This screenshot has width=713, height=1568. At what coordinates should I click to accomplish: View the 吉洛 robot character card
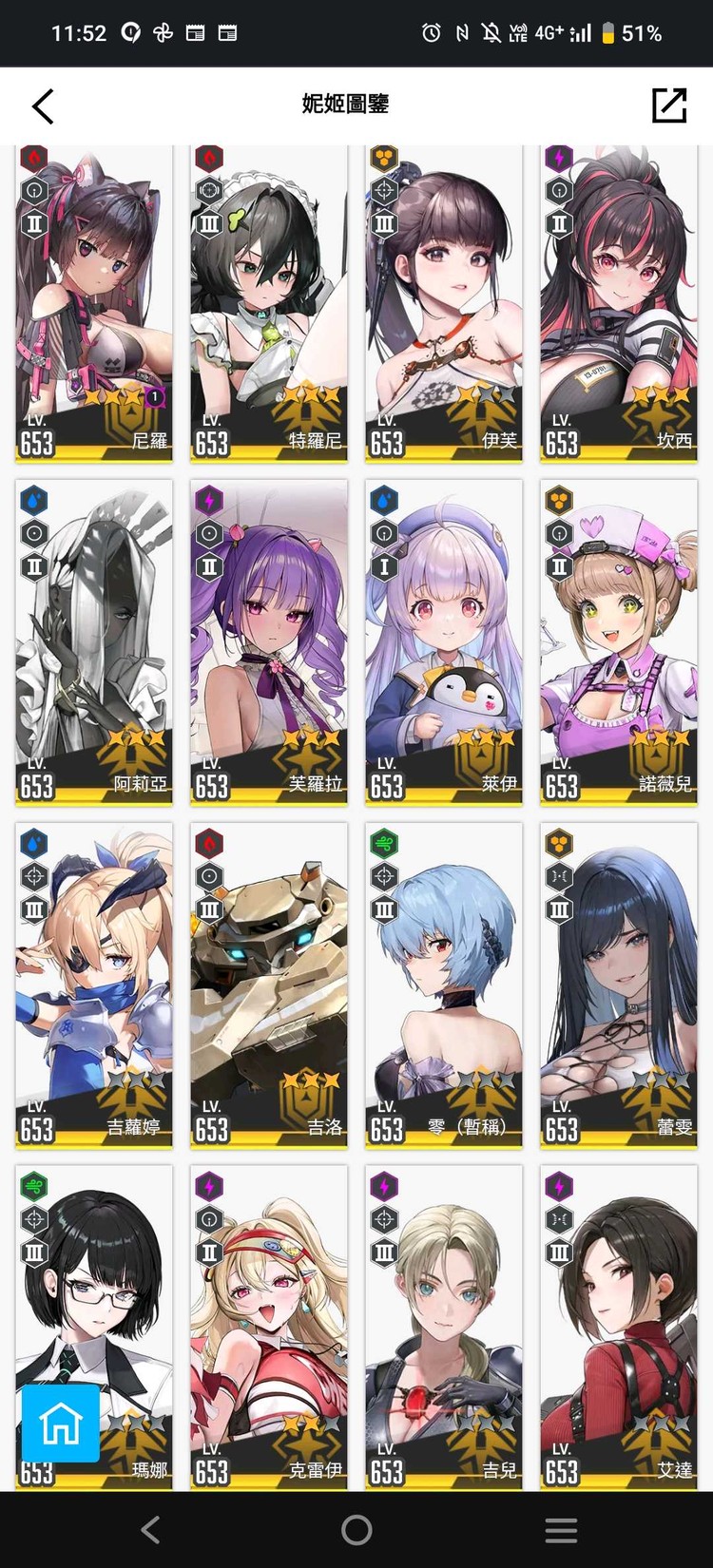pos(269,985)
